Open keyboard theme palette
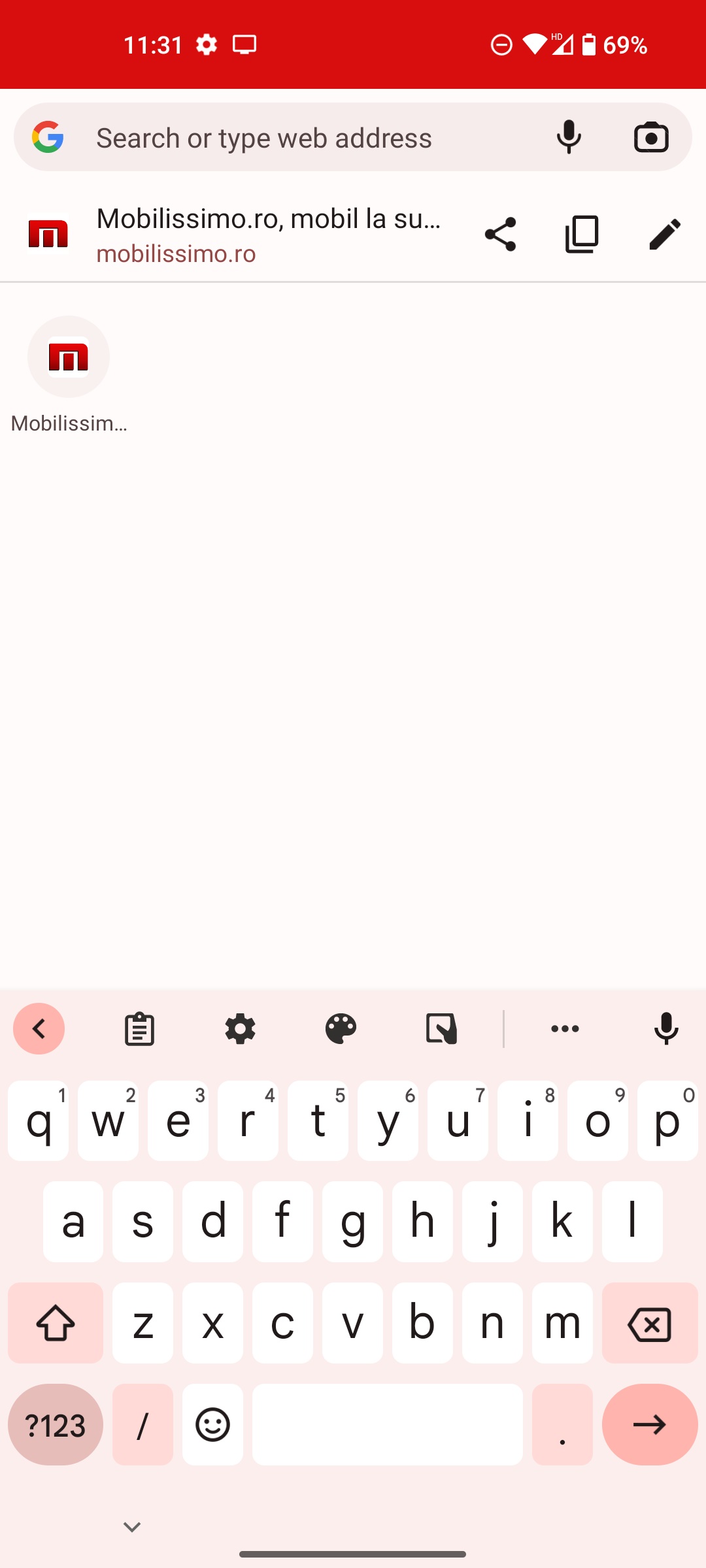706x1568 pixels. coord(341,1029)
